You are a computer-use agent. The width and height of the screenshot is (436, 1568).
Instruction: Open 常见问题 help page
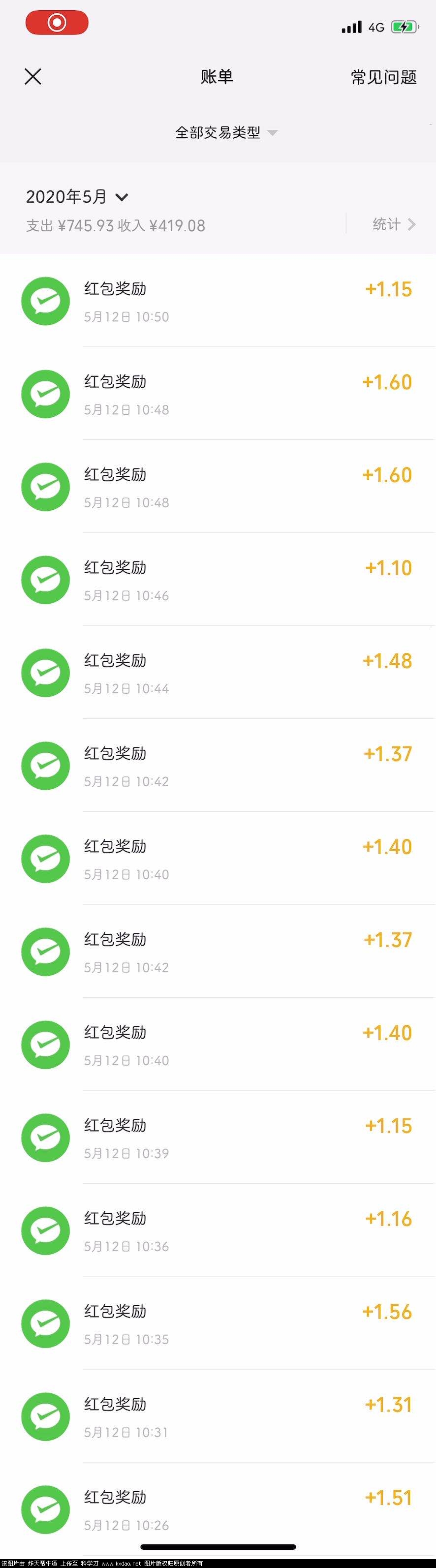(383, 77)
